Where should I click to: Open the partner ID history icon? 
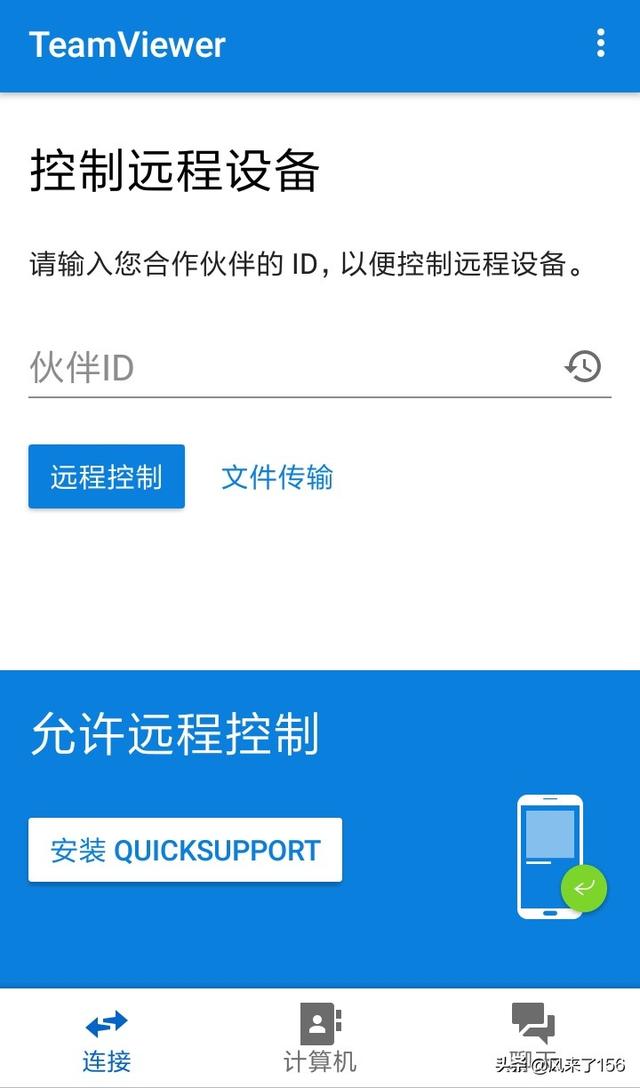583,366
